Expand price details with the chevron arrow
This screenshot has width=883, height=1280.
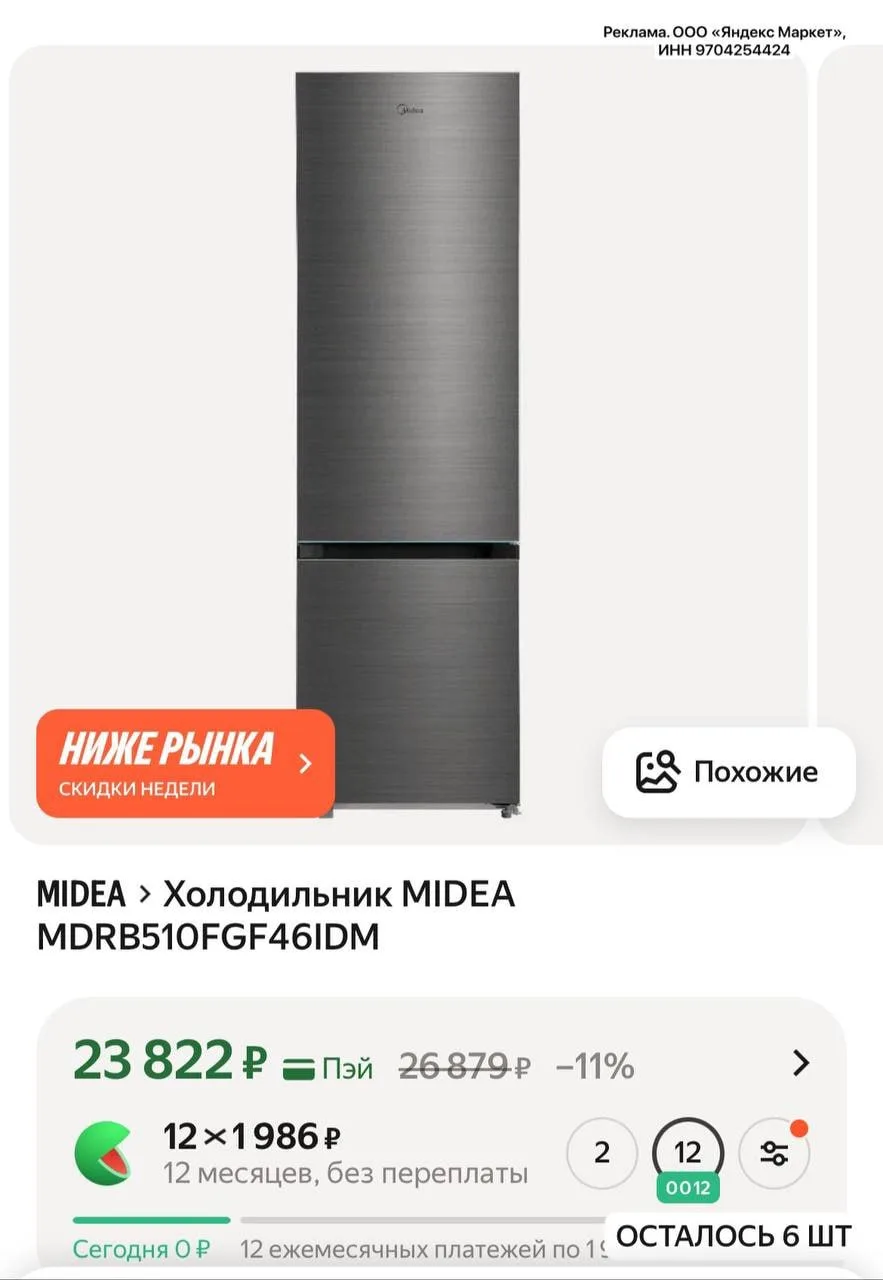[800, 1063]
